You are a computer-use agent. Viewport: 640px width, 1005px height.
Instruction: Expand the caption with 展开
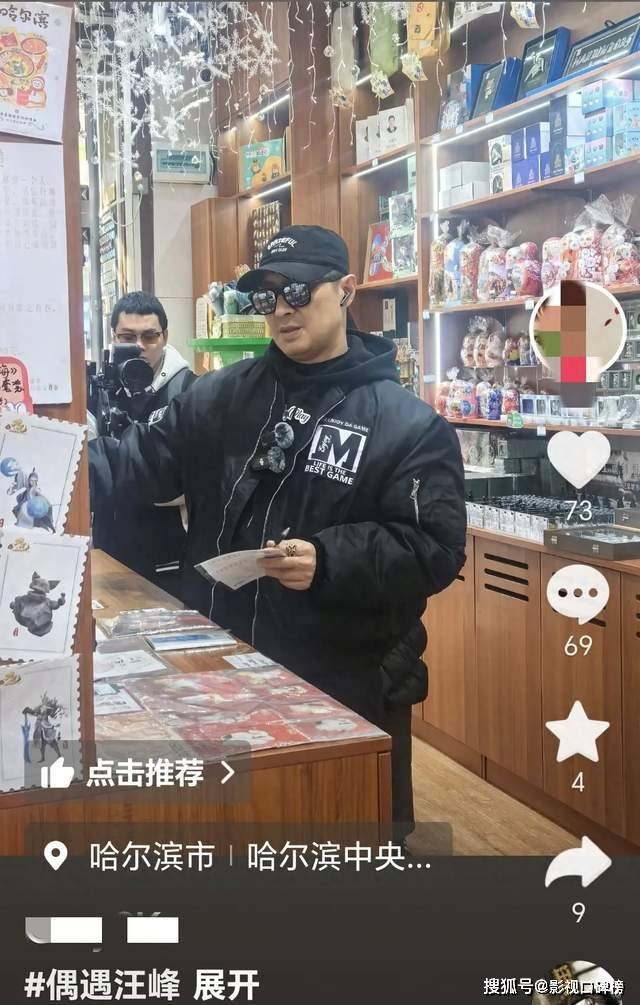(226, 984)
